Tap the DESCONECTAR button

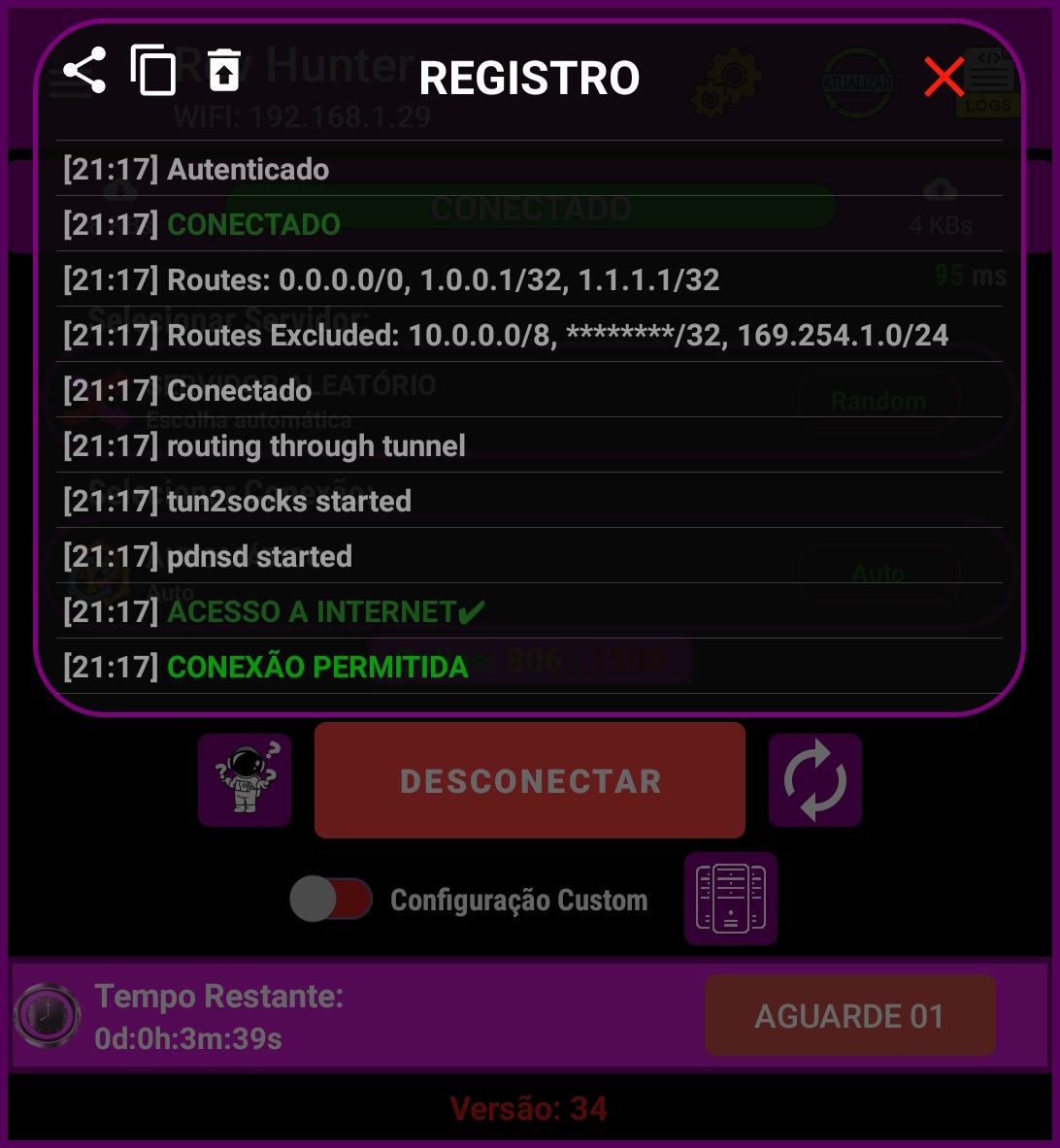tap(530, 780)
